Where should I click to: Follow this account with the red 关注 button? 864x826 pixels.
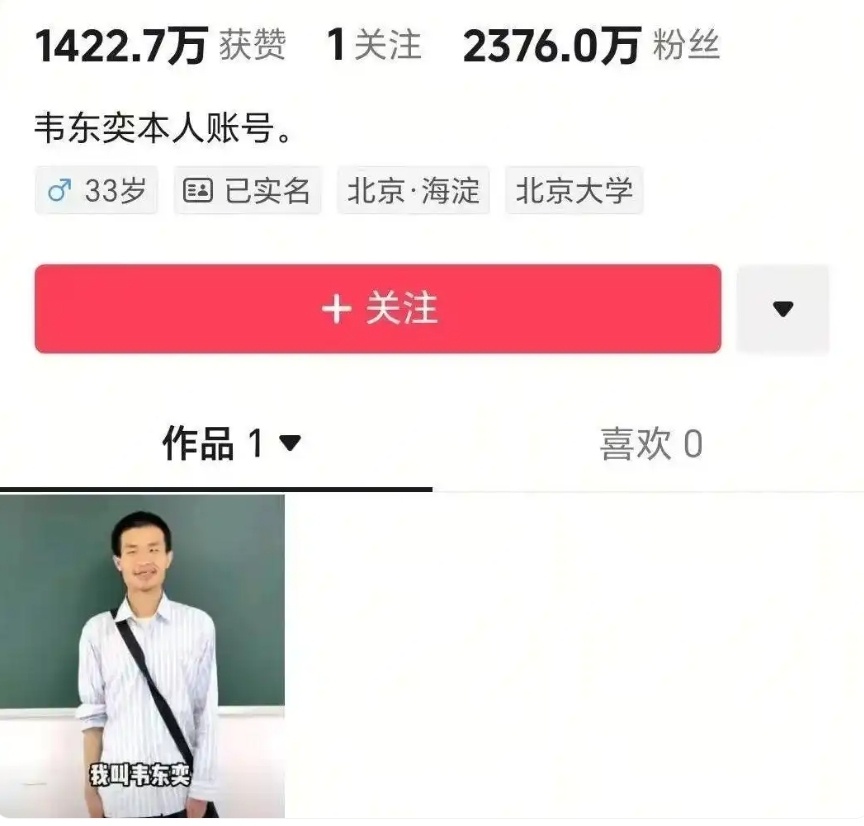click(377, 309)
